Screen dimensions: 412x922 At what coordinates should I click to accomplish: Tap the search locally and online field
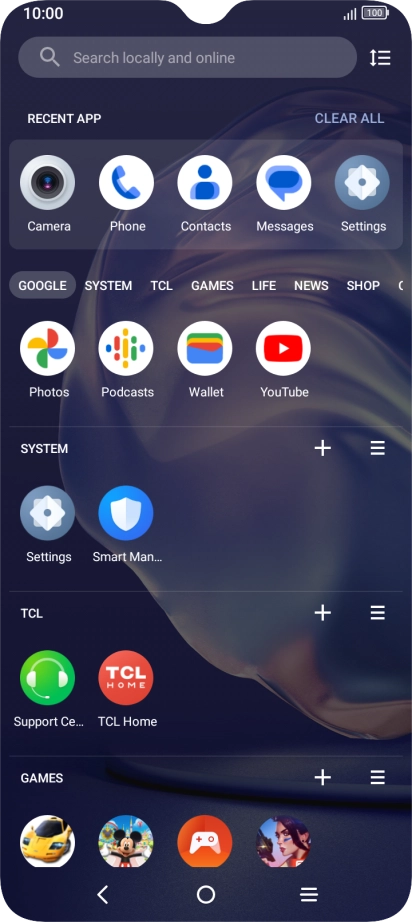pos(187,58)
